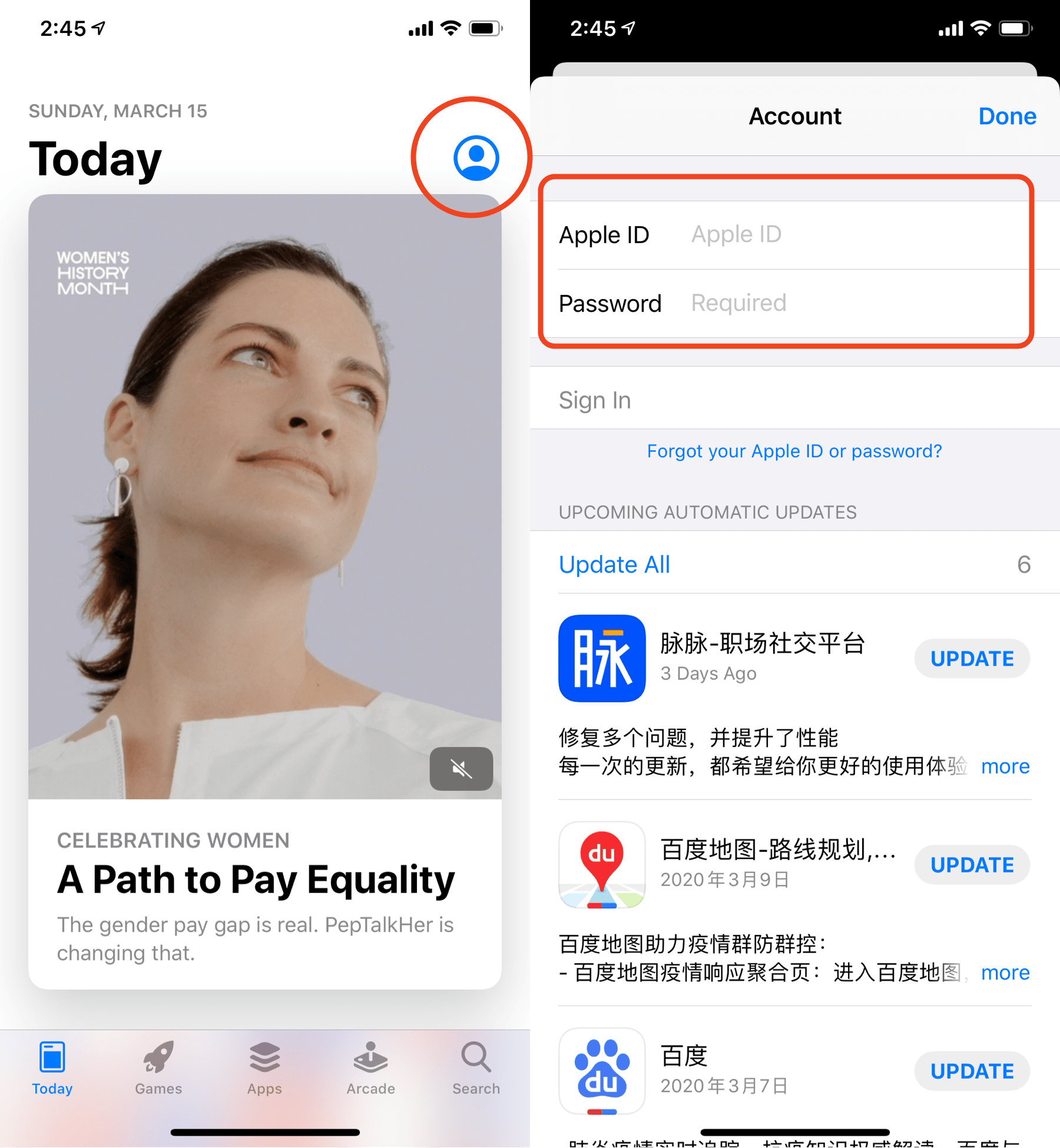Switch to the Games tab

(158, 1067)
